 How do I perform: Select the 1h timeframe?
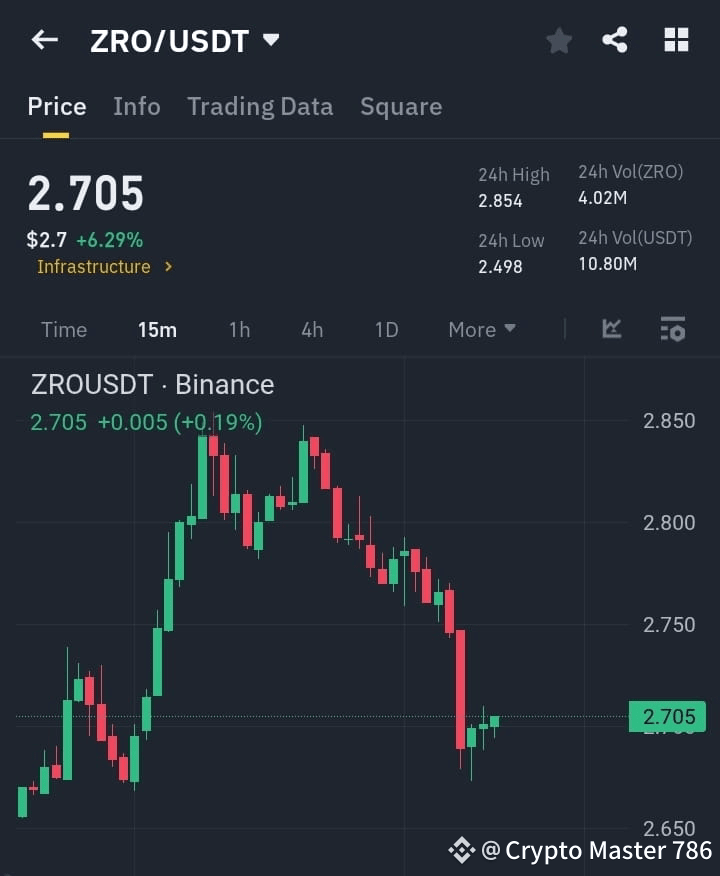click(x=239, y=329)
